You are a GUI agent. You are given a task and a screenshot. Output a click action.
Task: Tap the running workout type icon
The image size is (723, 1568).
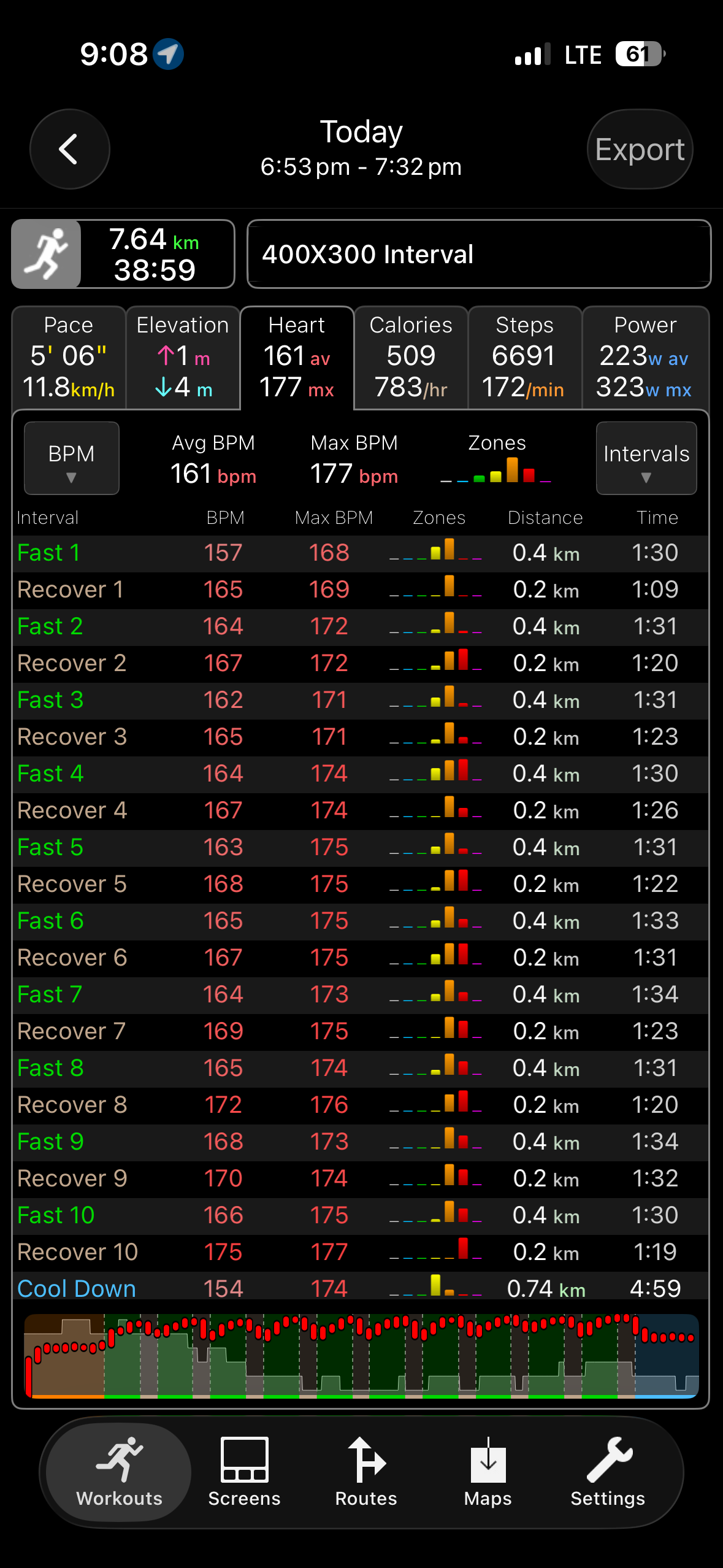47,254
